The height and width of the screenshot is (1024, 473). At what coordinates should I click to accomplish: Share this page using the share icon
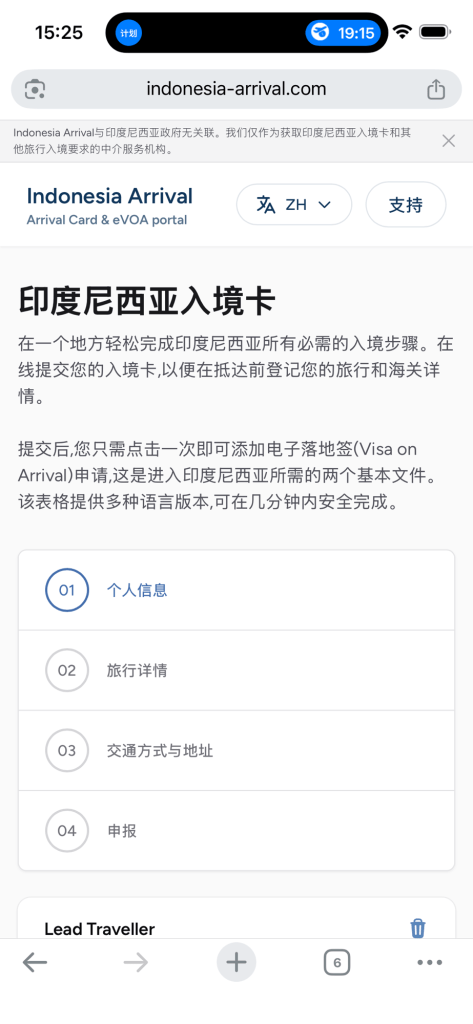[436, 89]
